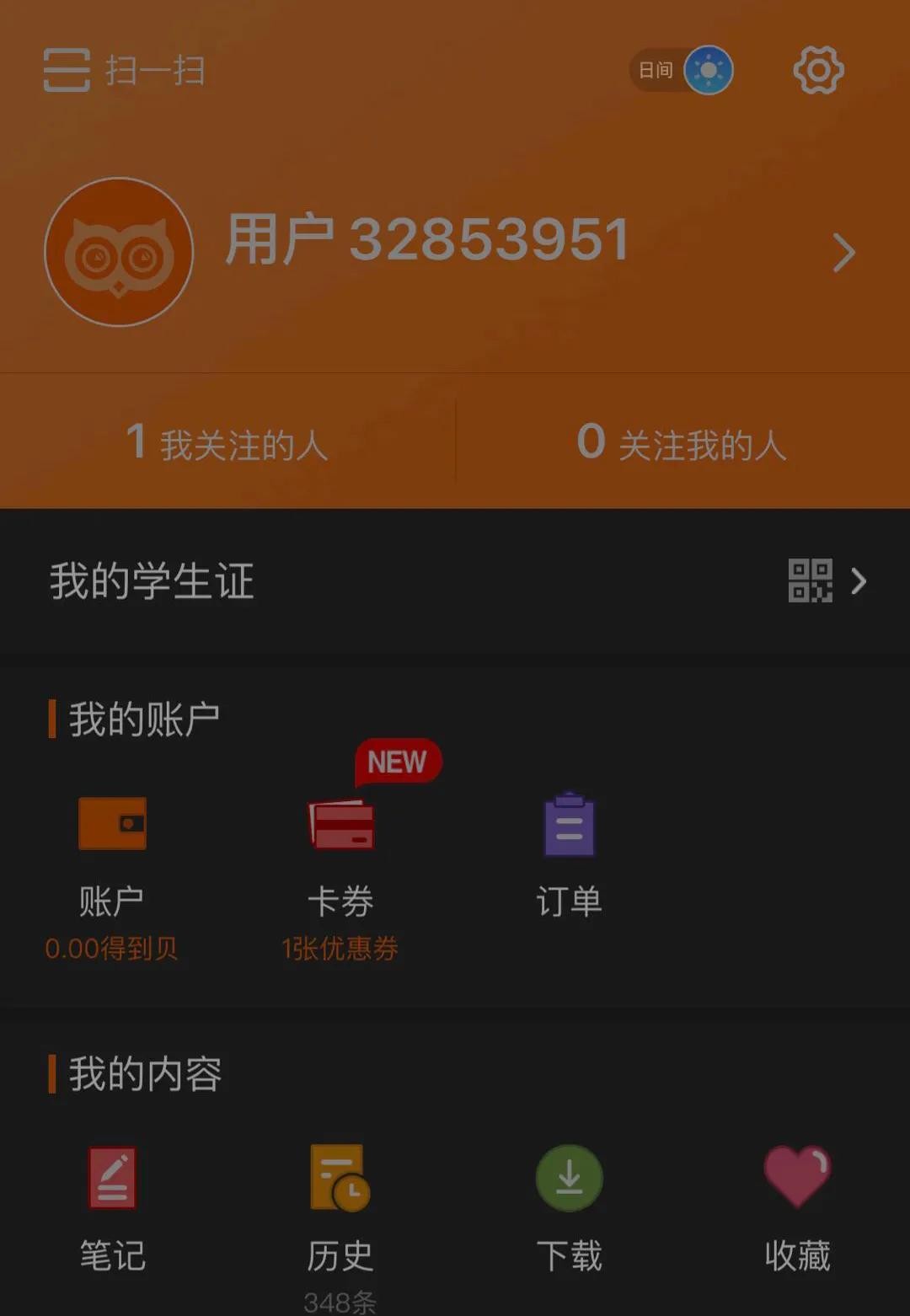Check the 0.00得到贝 balance
Image resolution: width=910 pixels, height=1316 pixels.
point(114,949)
